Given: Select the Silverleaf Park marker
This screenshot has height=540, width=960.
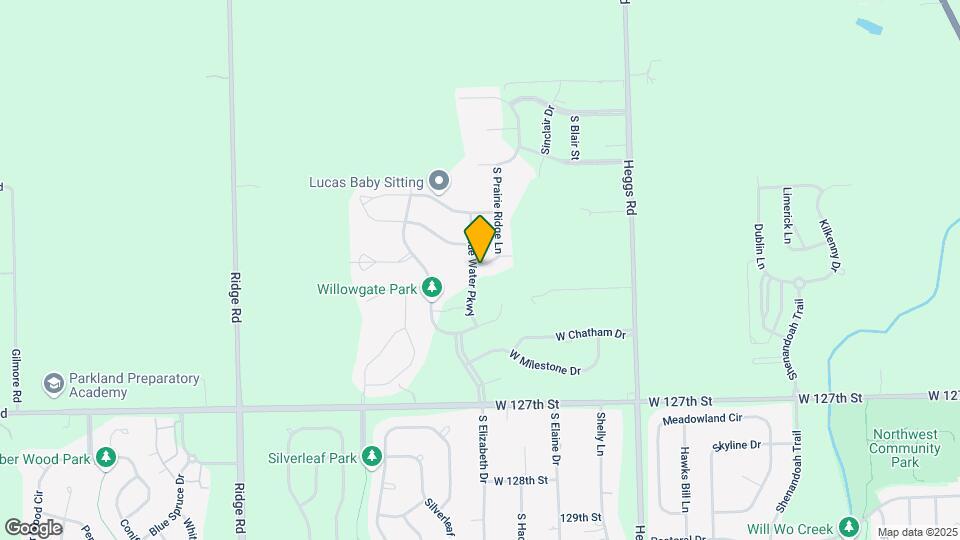Looking at the screenshot, I should 372,457.
